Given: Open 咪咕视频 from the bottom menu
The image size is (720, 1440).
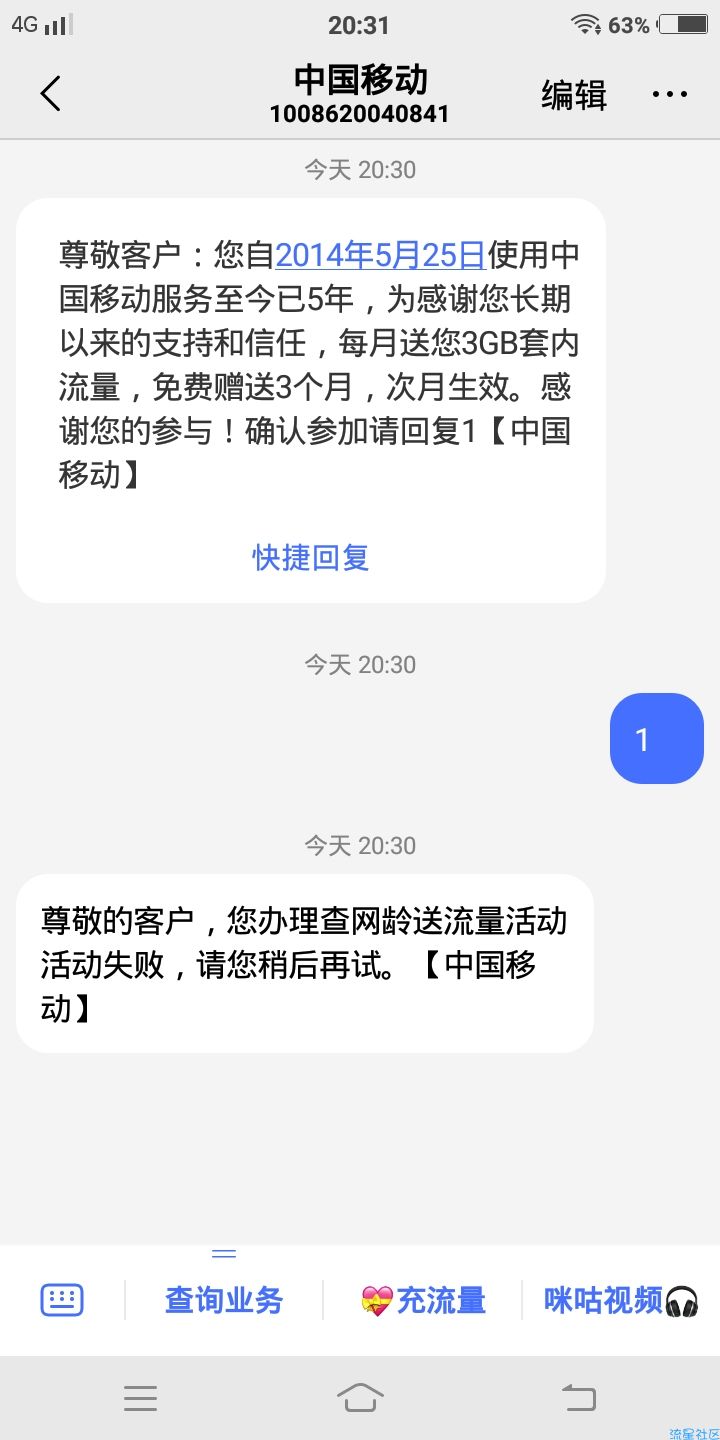Looking at the screenshot, I should (x=621, y=1300).
